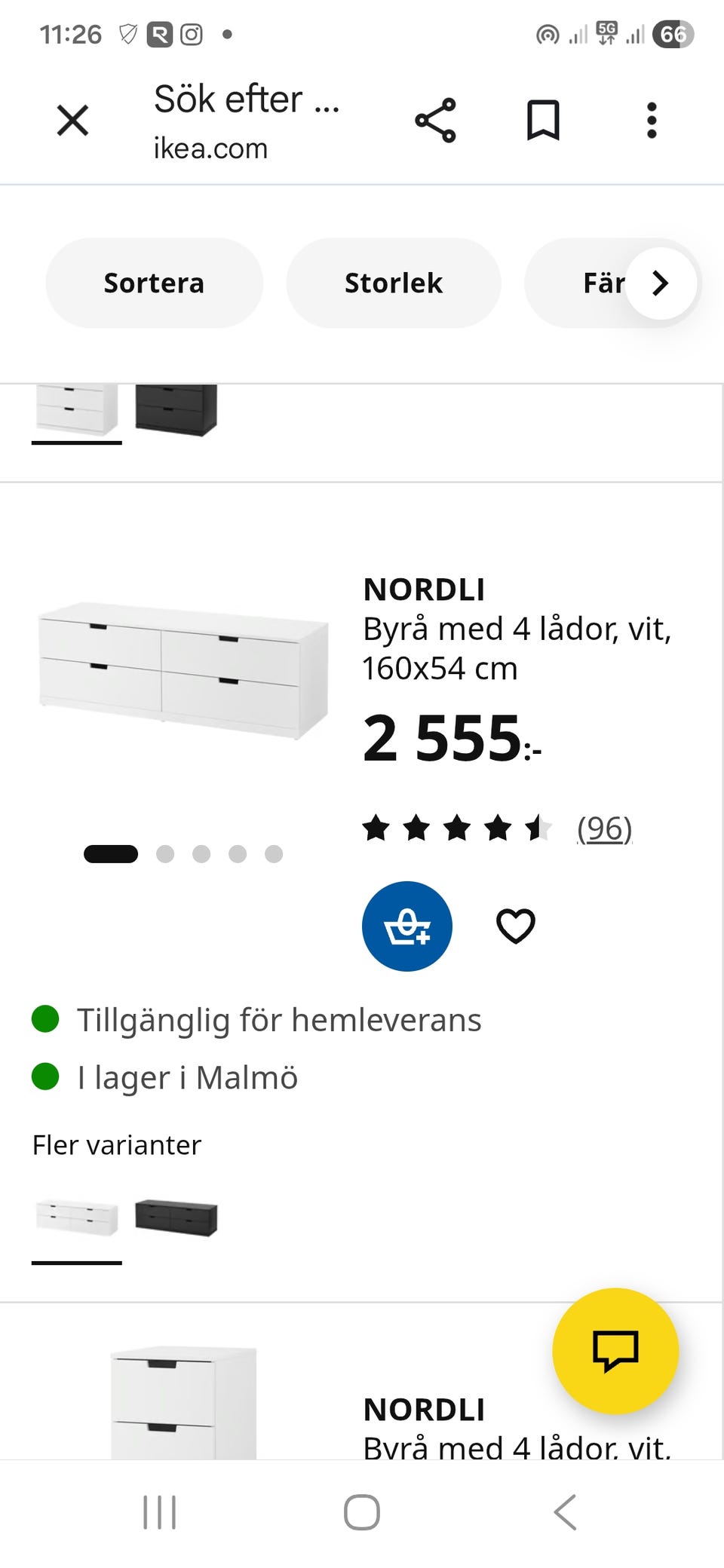The width and height of the screenshot is (724, 1568).
Task: Open the Storlek filter options
Action: coord(393,283)
